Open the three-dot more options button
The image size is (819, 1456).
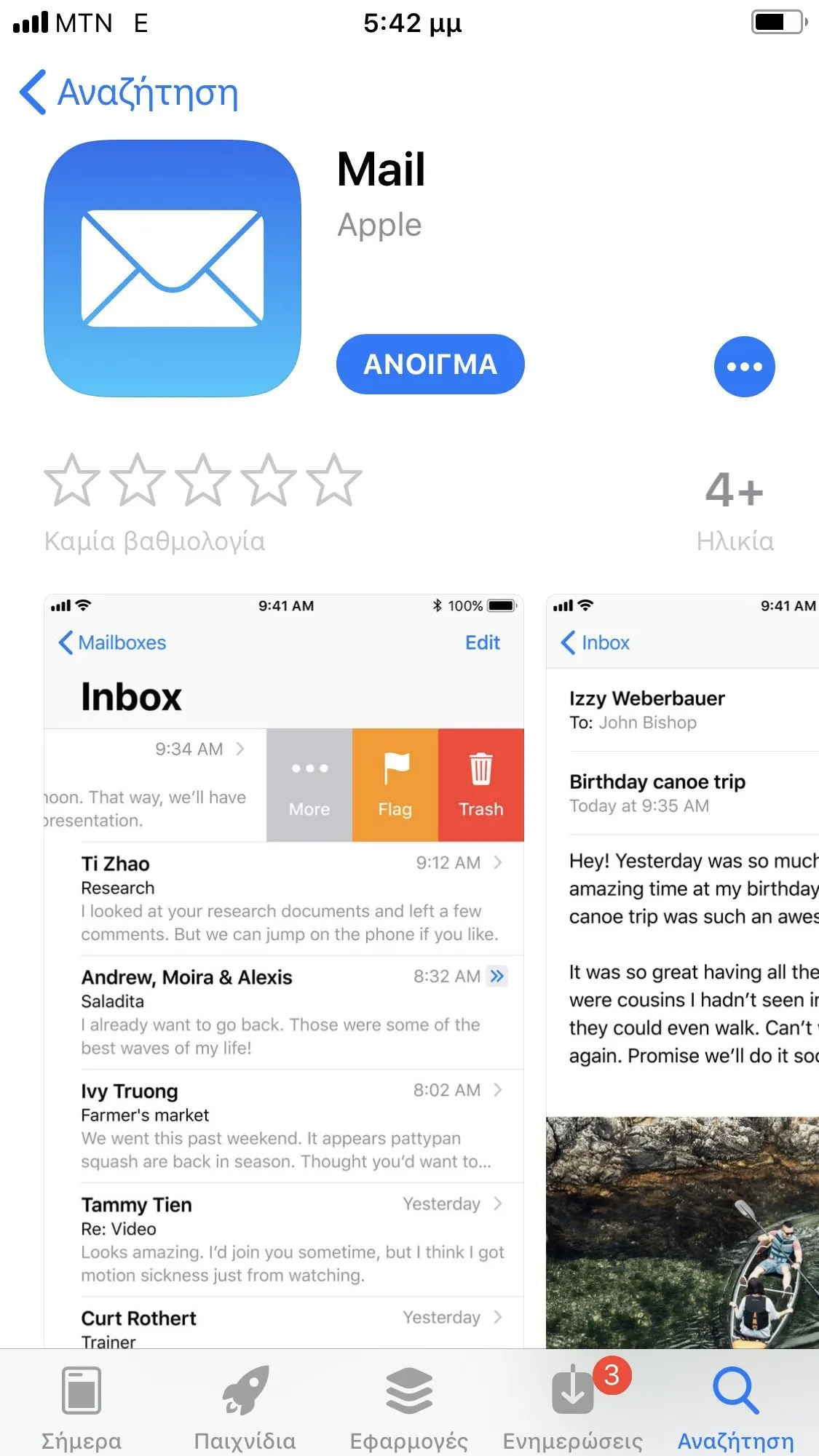744,367
